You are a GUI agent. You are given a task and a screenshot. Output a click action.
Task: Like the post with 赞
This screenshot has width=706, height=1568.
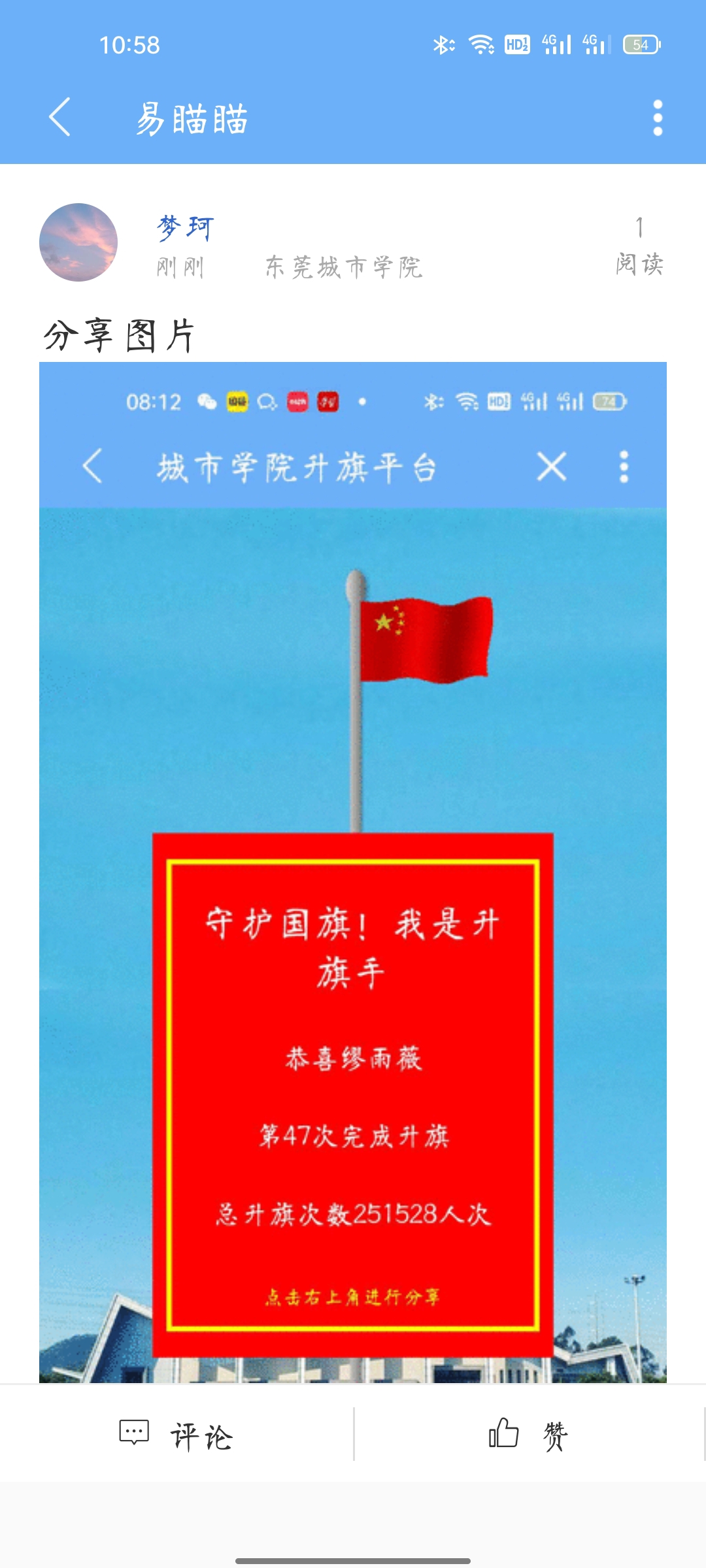[529, 1435]
